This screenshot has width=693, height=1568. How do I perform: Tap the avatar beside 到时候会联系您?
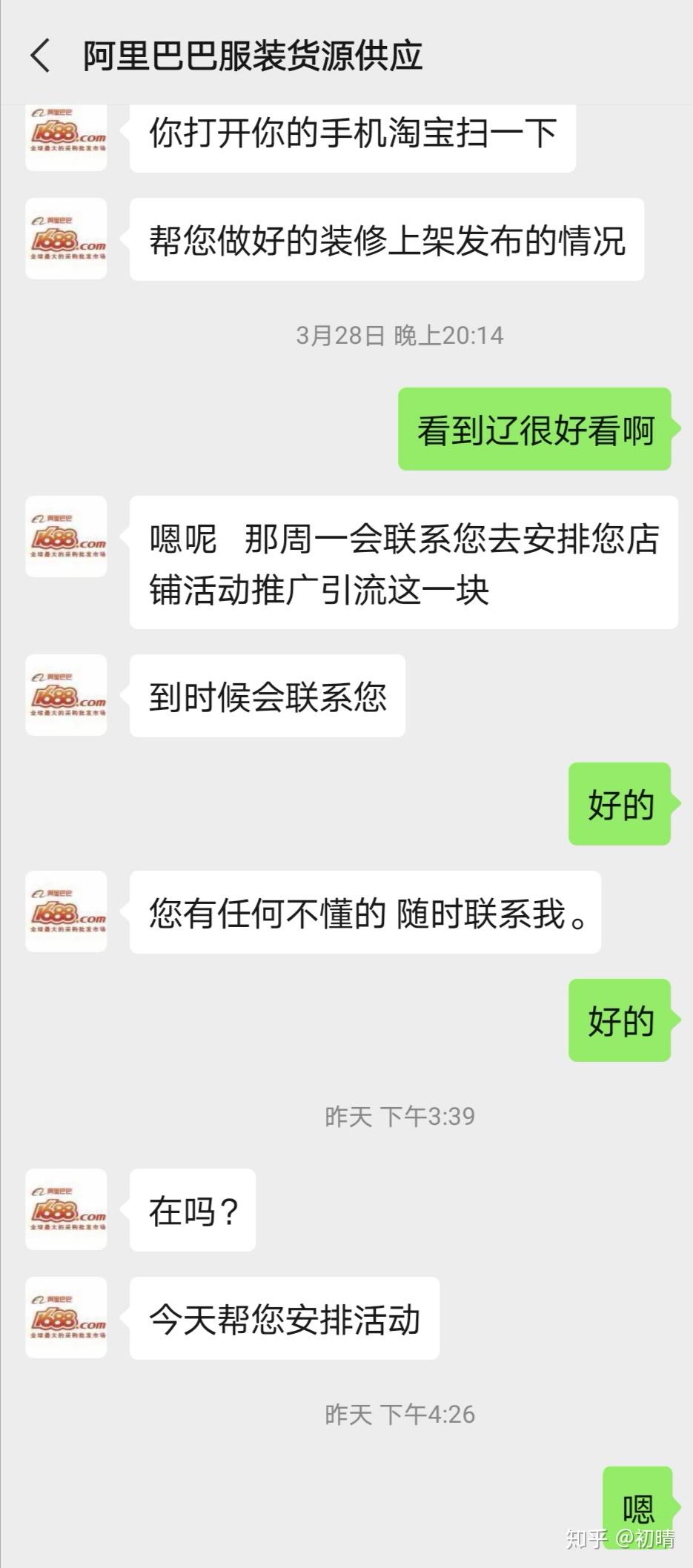[x=66, y=695]
